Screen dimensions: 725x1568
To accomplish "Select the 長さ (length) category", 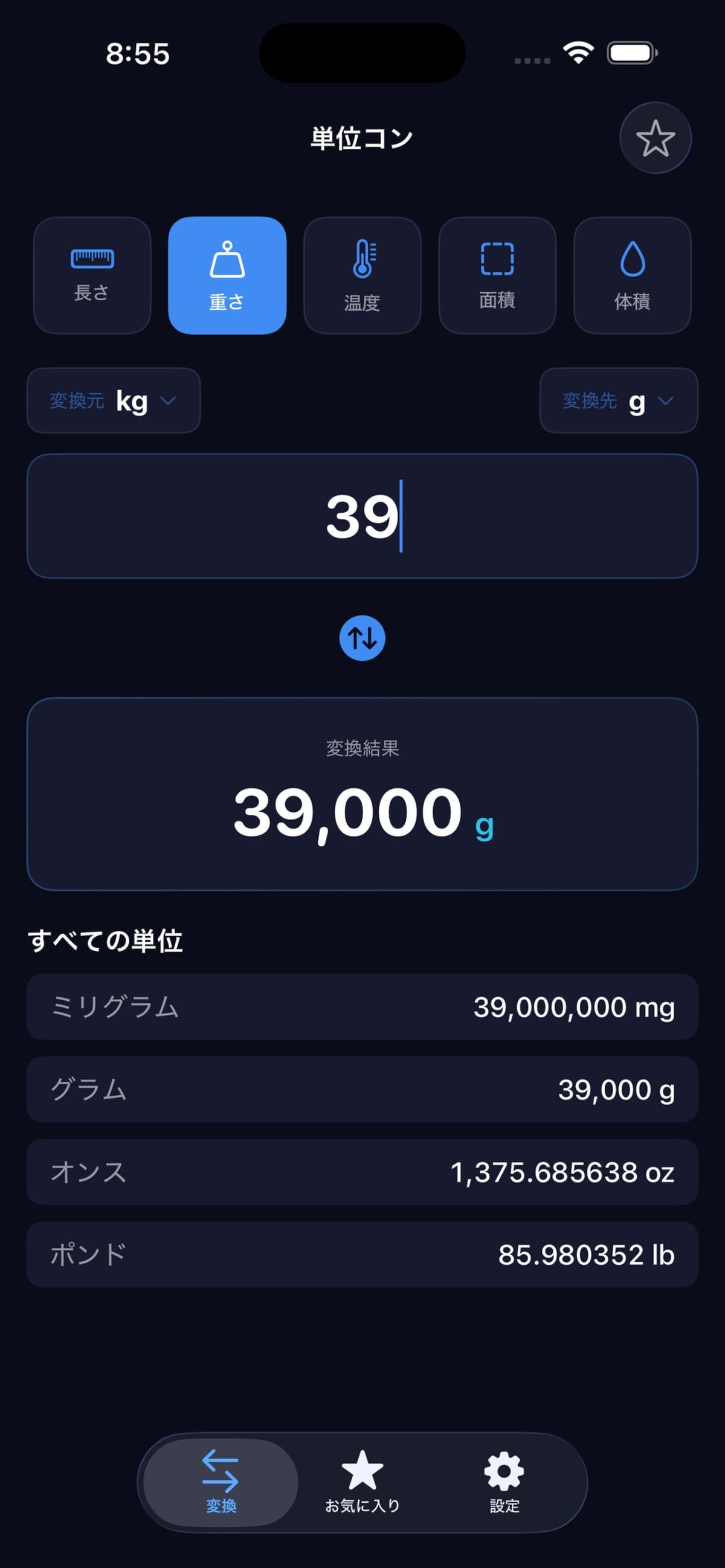I will pyautogui.click(x=92, y=275).
